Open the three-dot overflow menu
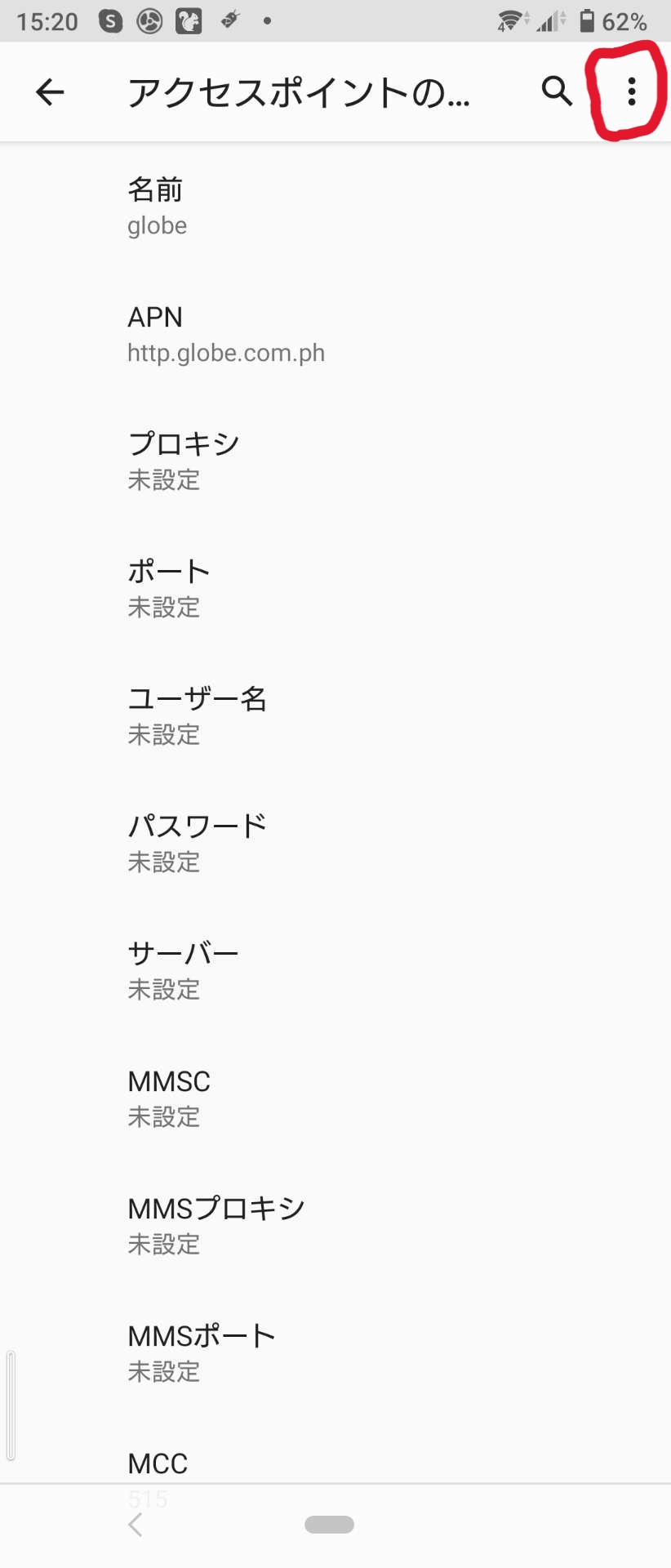Screen dimensions: 671x1568 631,91
